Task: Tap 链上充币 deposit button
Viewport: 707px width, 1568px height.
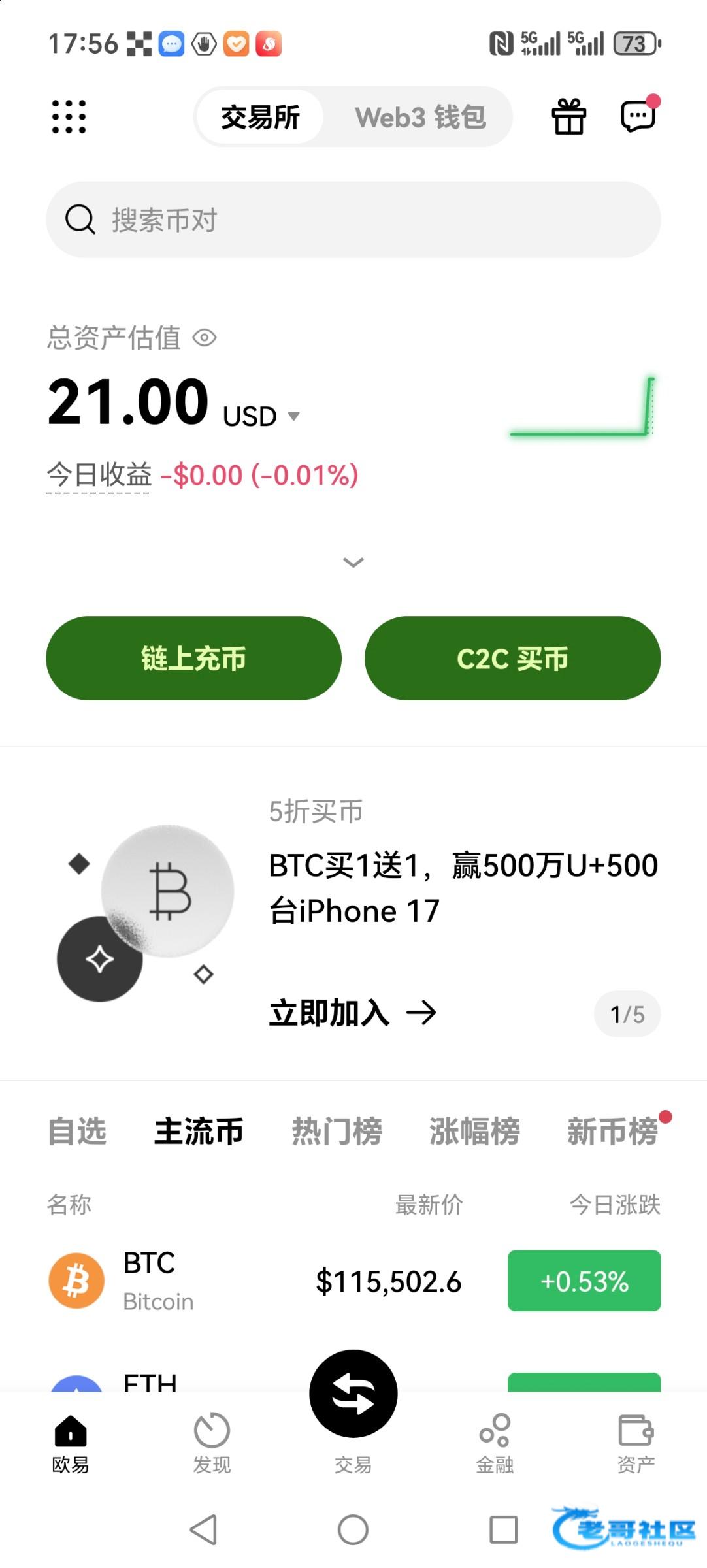Action: [193, 658]
